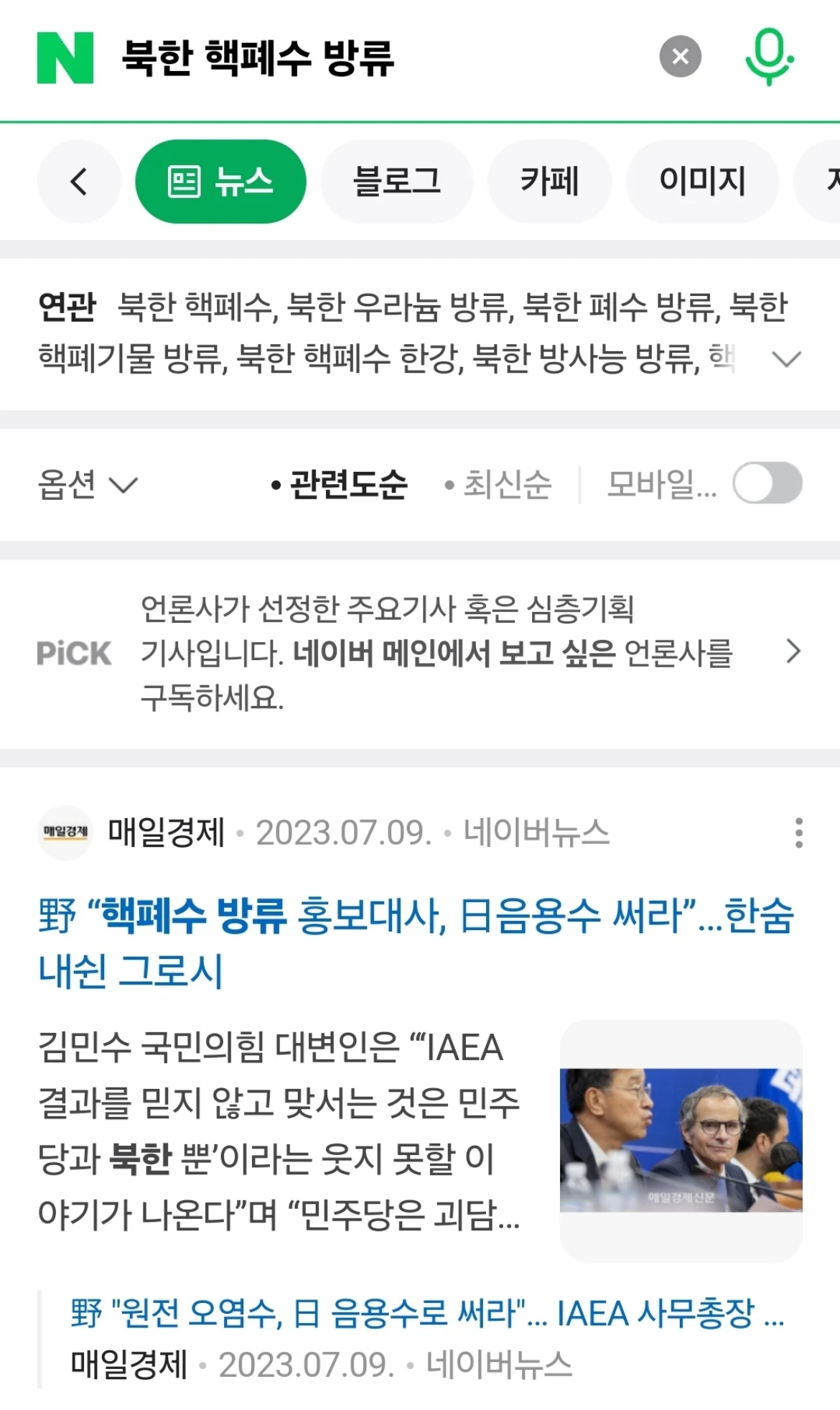This screenshot has height=1410, width=840.
Task: Toggle the 모바일 switch
Action: pos(767,483)
